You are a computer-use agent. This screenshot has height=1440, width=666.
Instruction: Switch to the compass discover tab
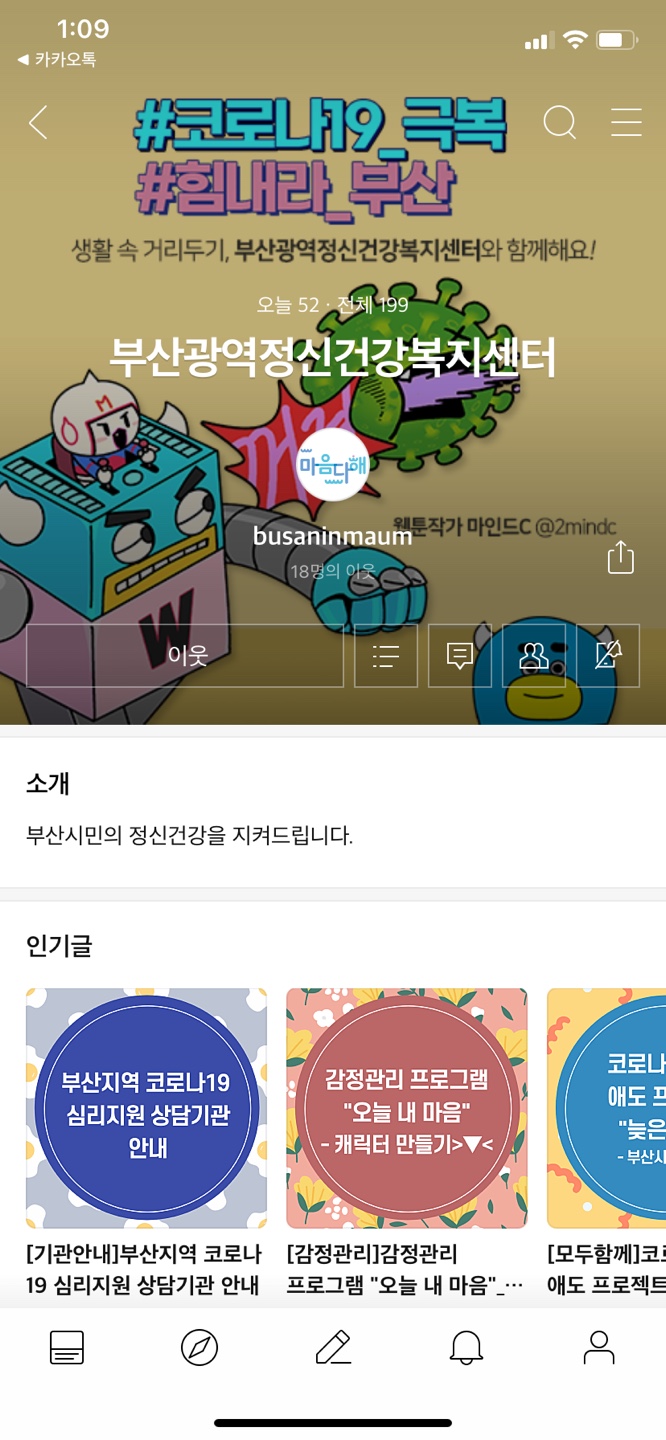coord(199,1348)
